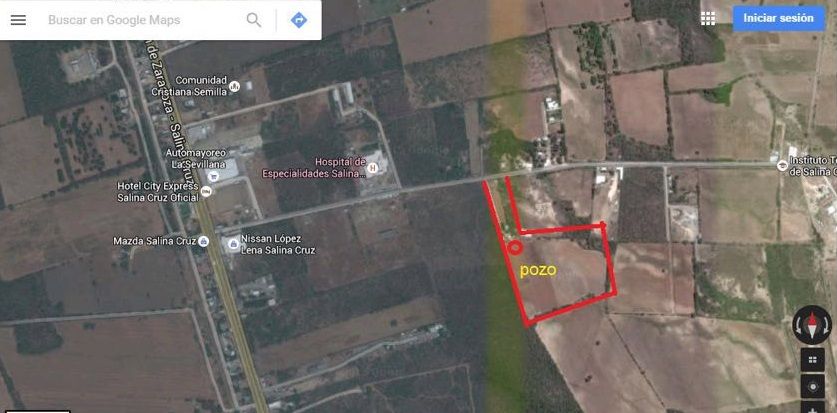Viewport: 837px width, 413px height.
Task: Open the Google apps grid
Action: point(708,18)
